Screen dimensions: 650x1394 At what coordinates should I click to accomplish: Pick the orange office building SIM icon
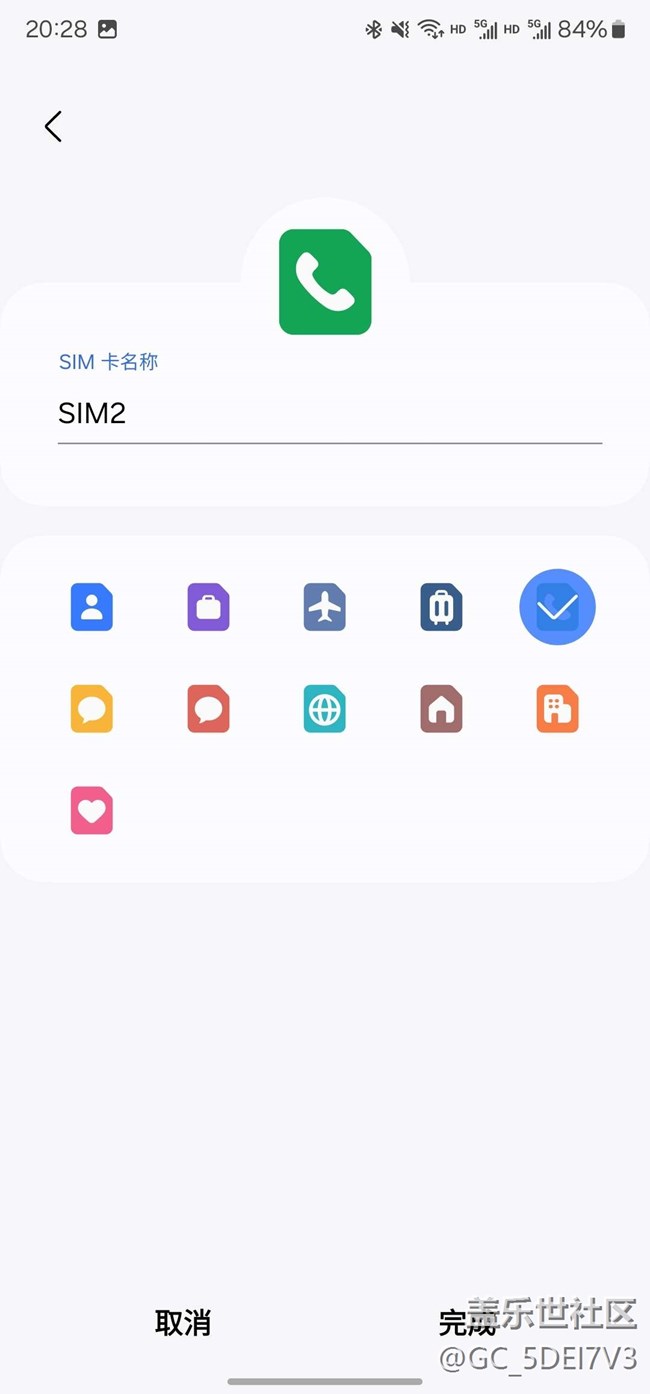(558, 709)
